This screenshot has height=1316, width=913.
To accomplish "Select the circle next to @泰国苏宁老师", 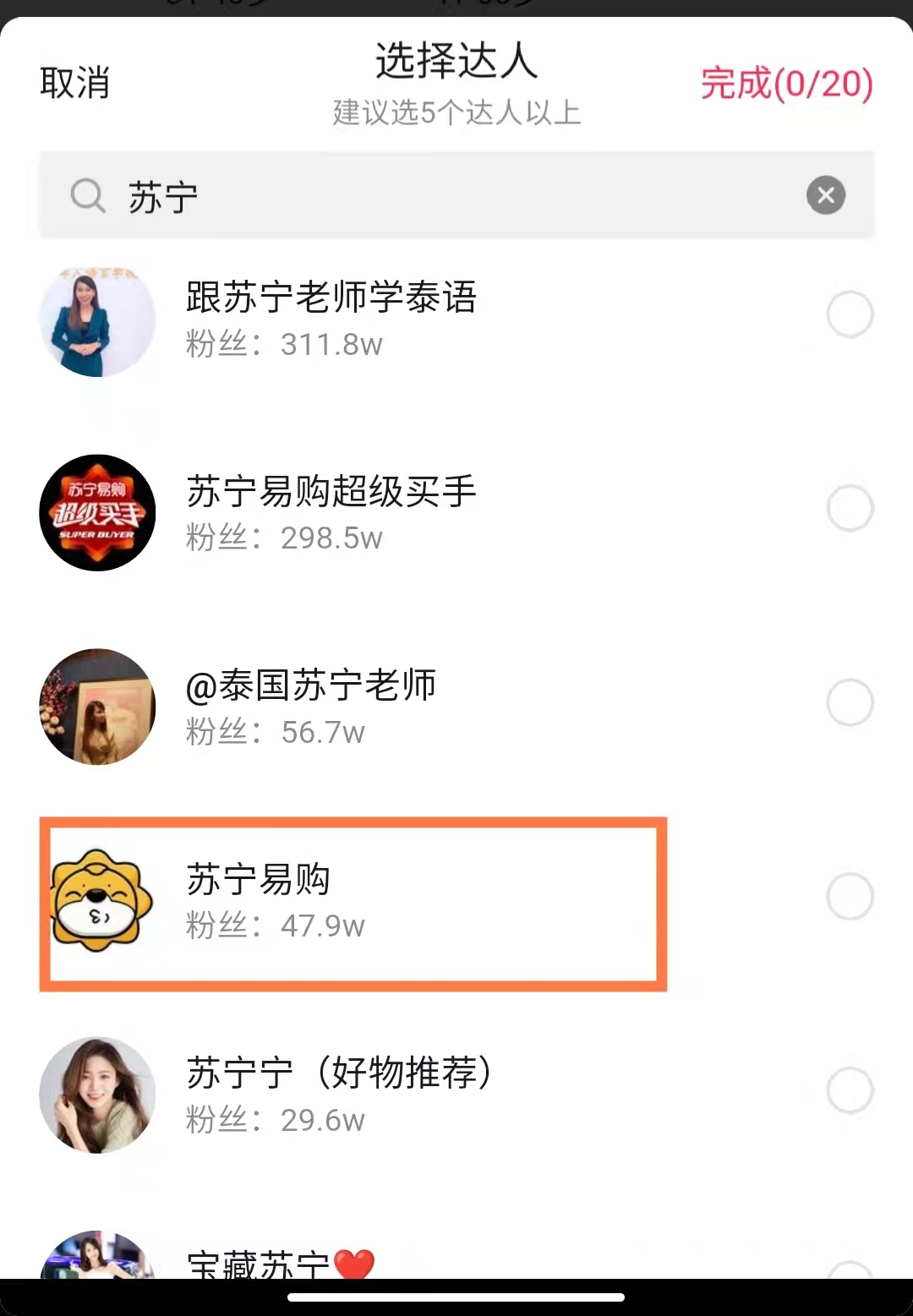I will tap(850, 702).
